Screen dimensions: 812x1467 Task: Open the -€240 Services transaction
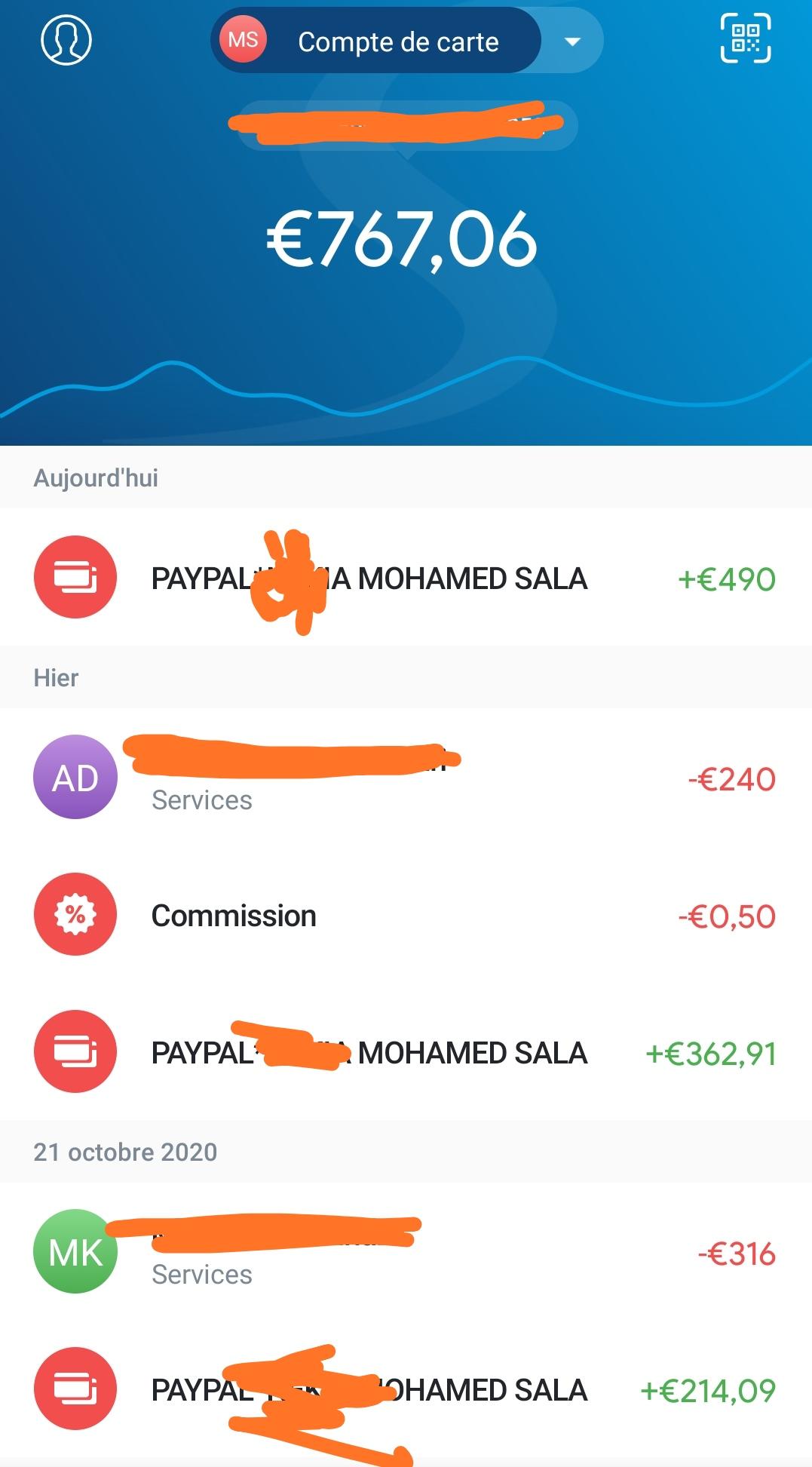406,778
